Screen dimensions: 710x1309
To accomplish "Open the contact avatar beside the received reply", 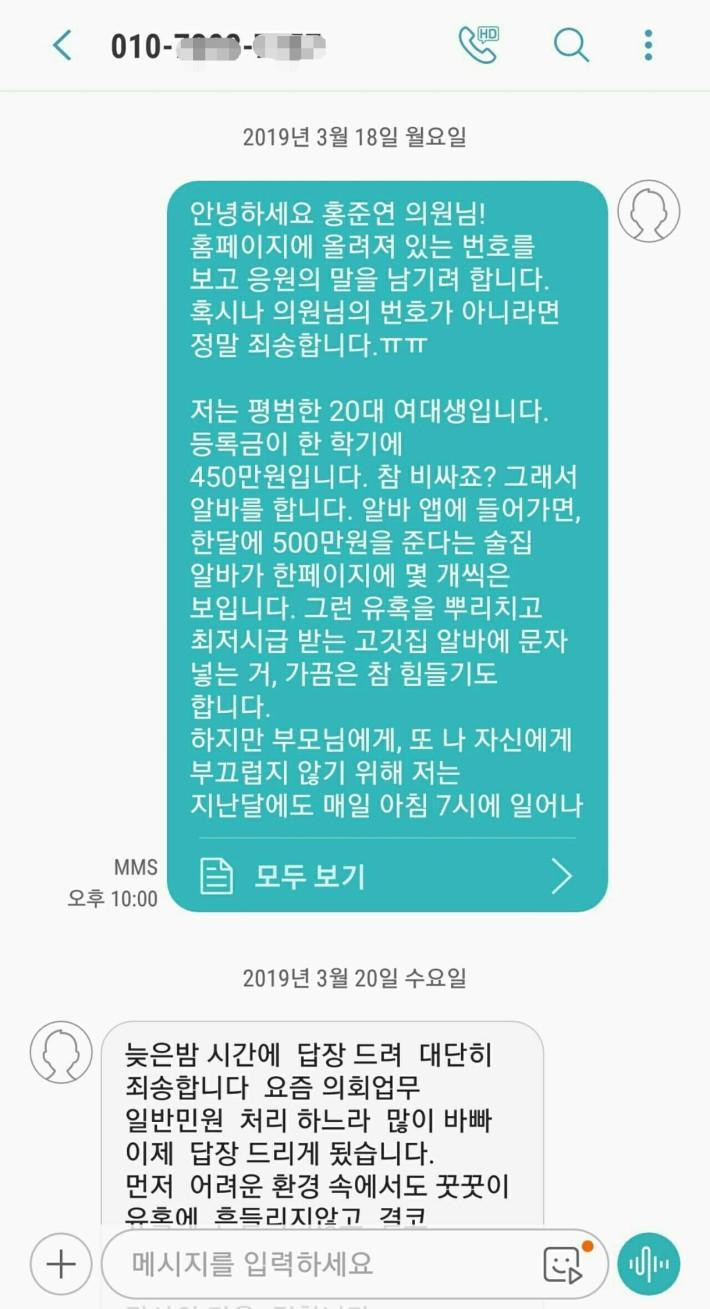I will click(61, 1052).
